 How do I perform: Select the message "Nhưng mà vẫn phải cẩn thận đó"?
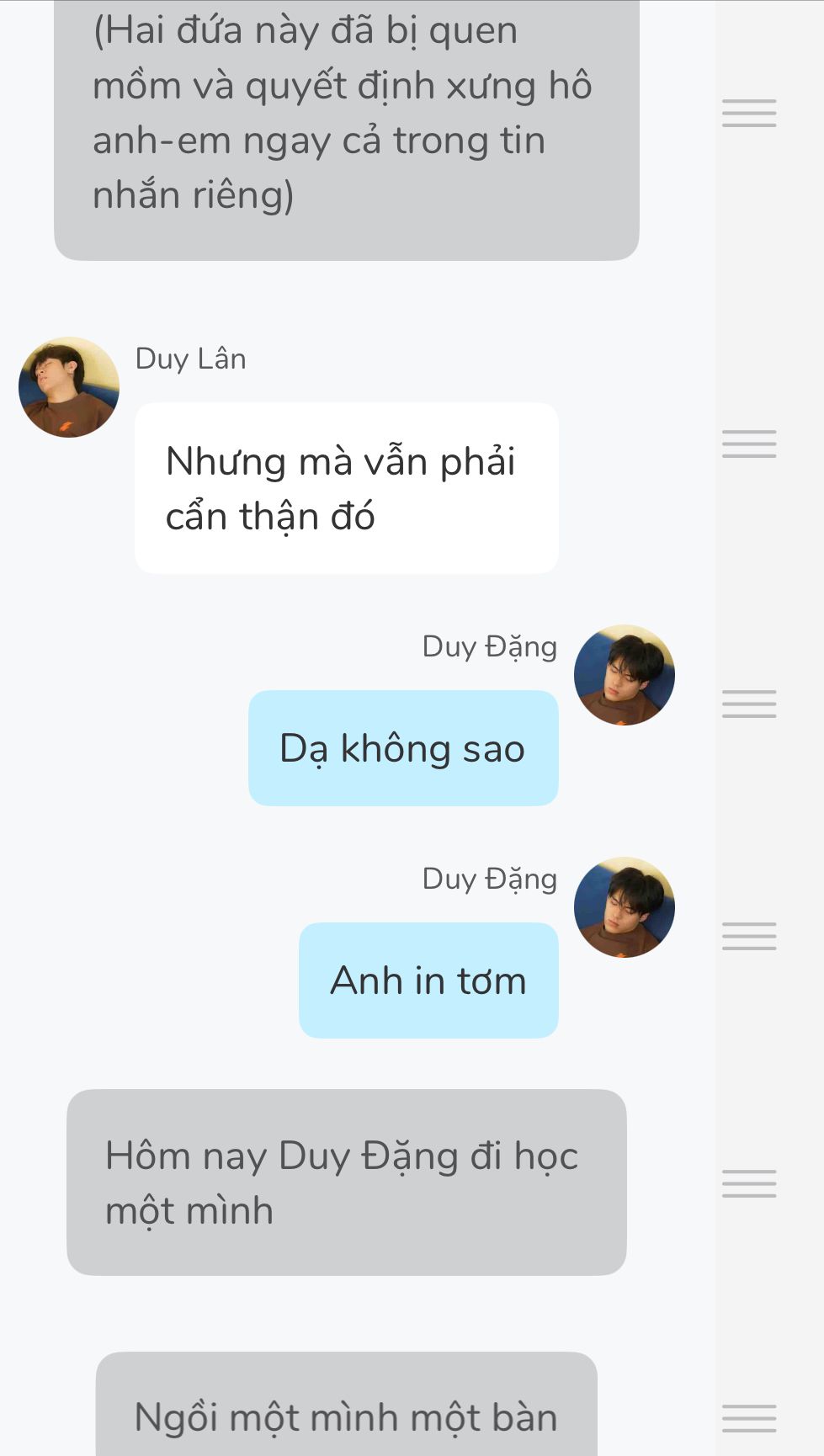pos(346,488)
